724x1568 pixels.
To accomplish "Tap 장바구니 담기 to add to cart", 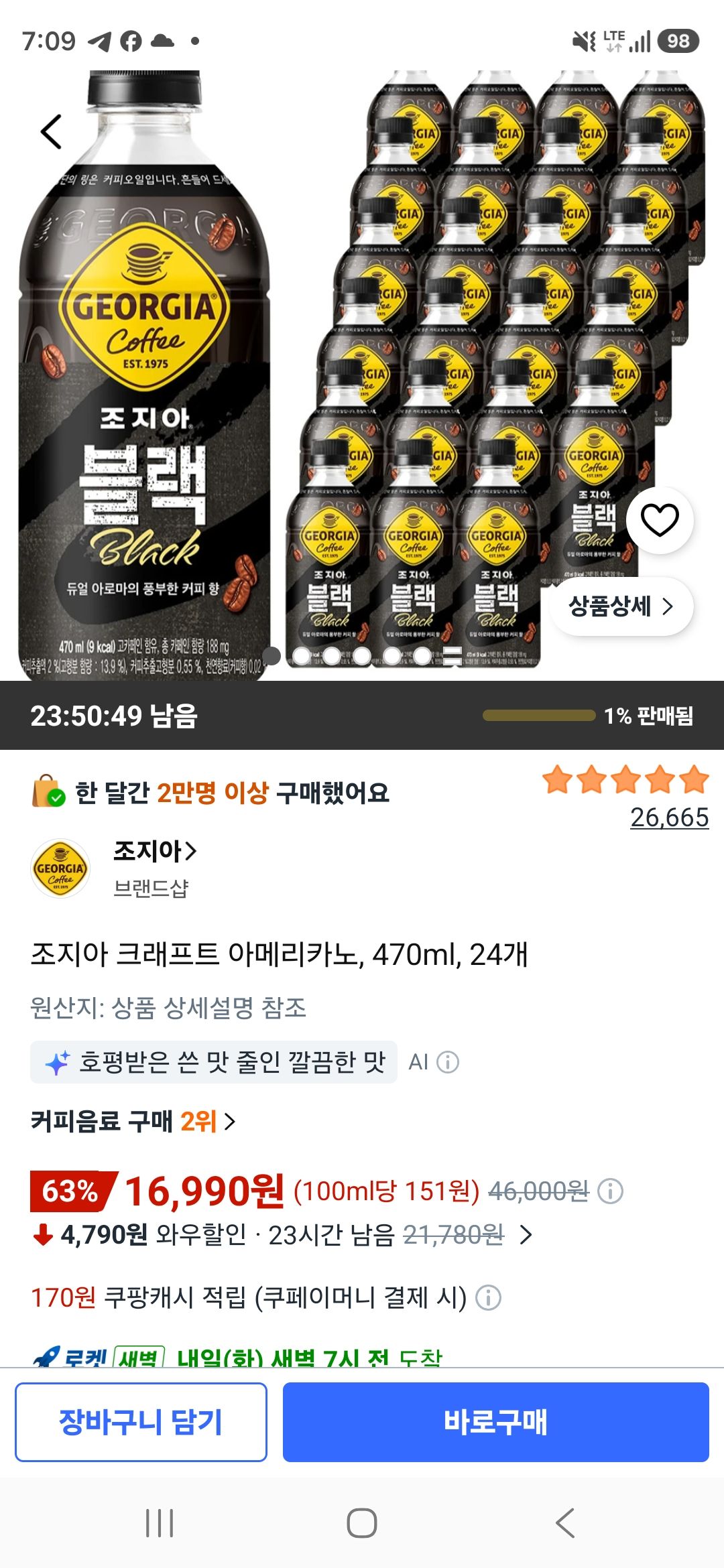I will point(141,1422).
